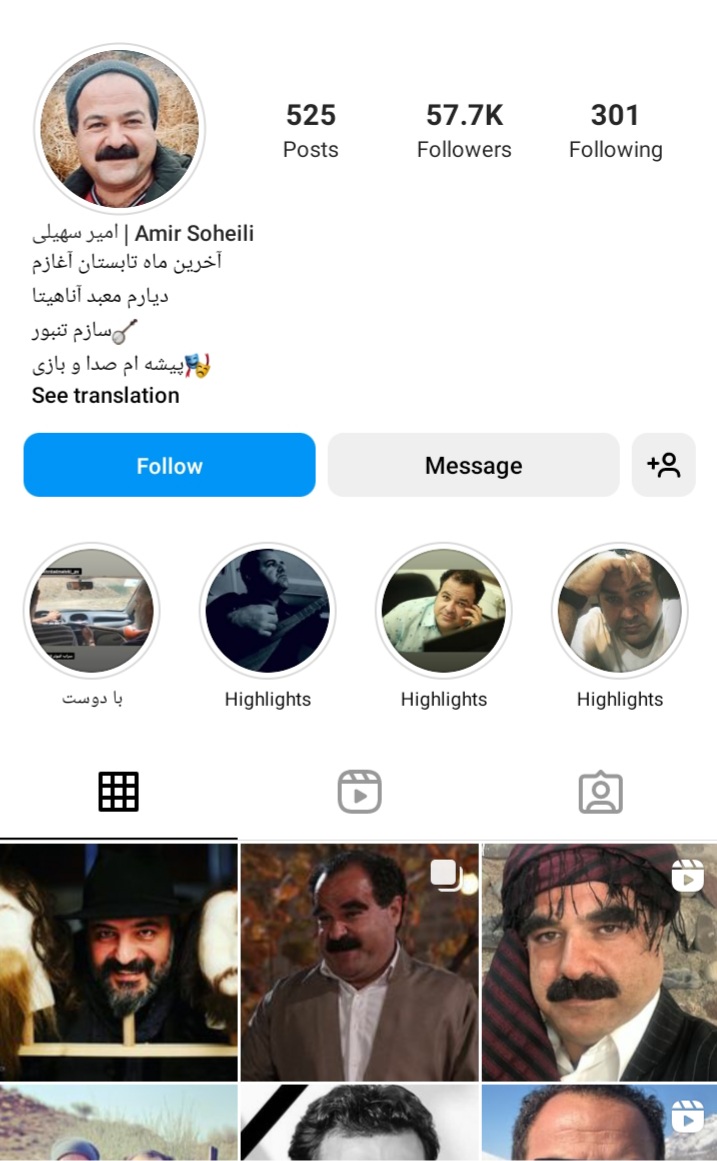The image size is (717, 1161).
Task: Follow Amir Soheili's account
Action: click(169, 465)
